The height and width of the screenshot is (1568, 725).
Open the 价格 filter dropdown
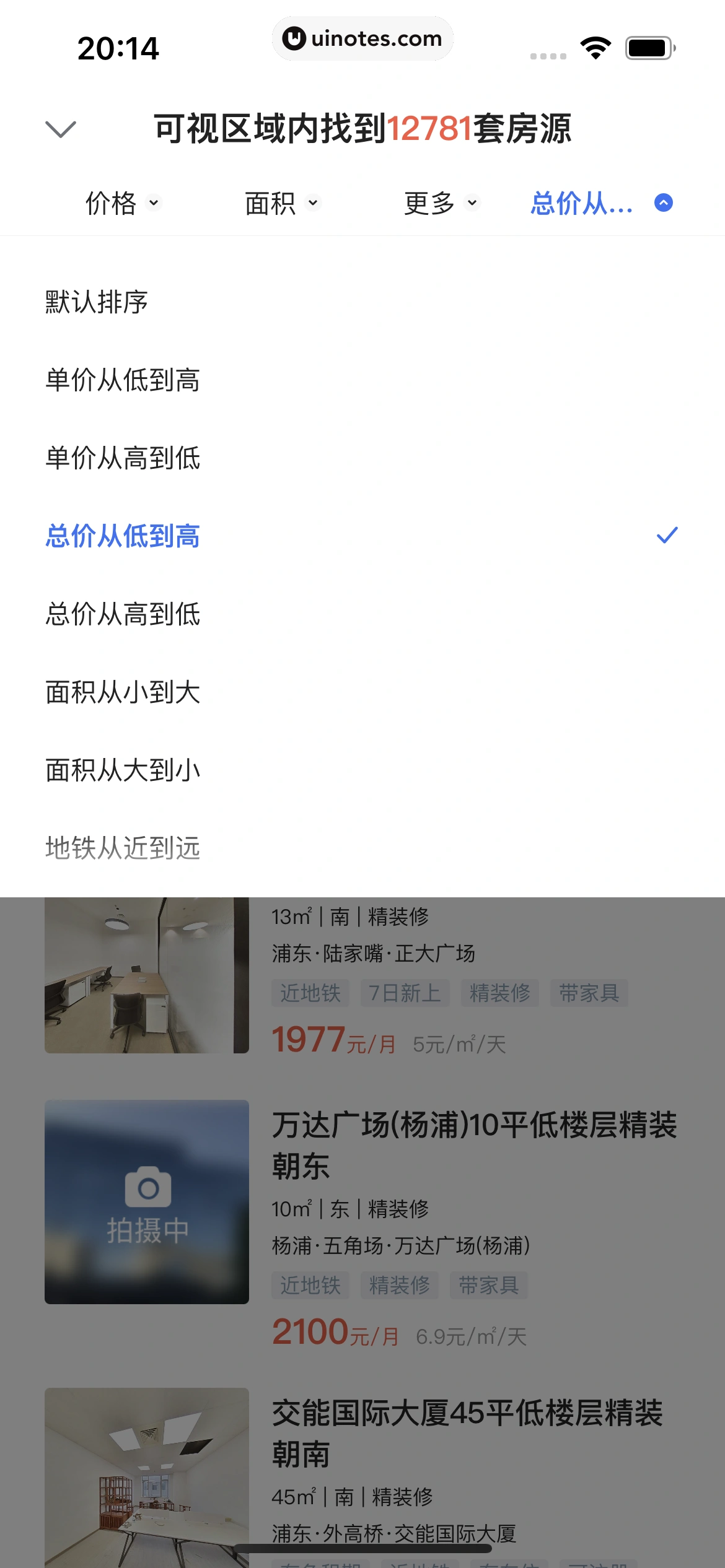point(122,203)
